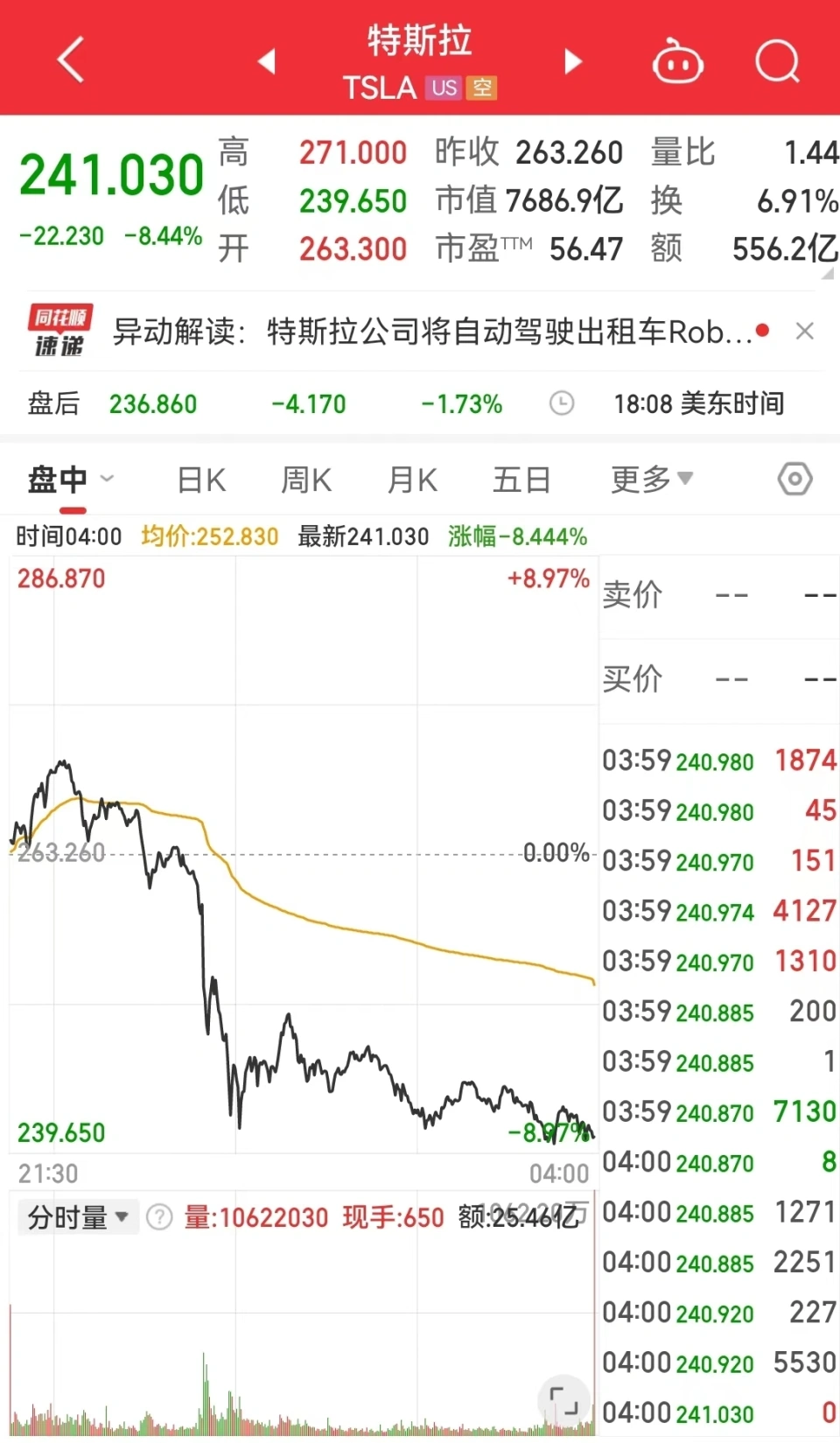The image size is (840, 1443).
Task: Switch to the 日K chart tab
Action: click(201, 480)
